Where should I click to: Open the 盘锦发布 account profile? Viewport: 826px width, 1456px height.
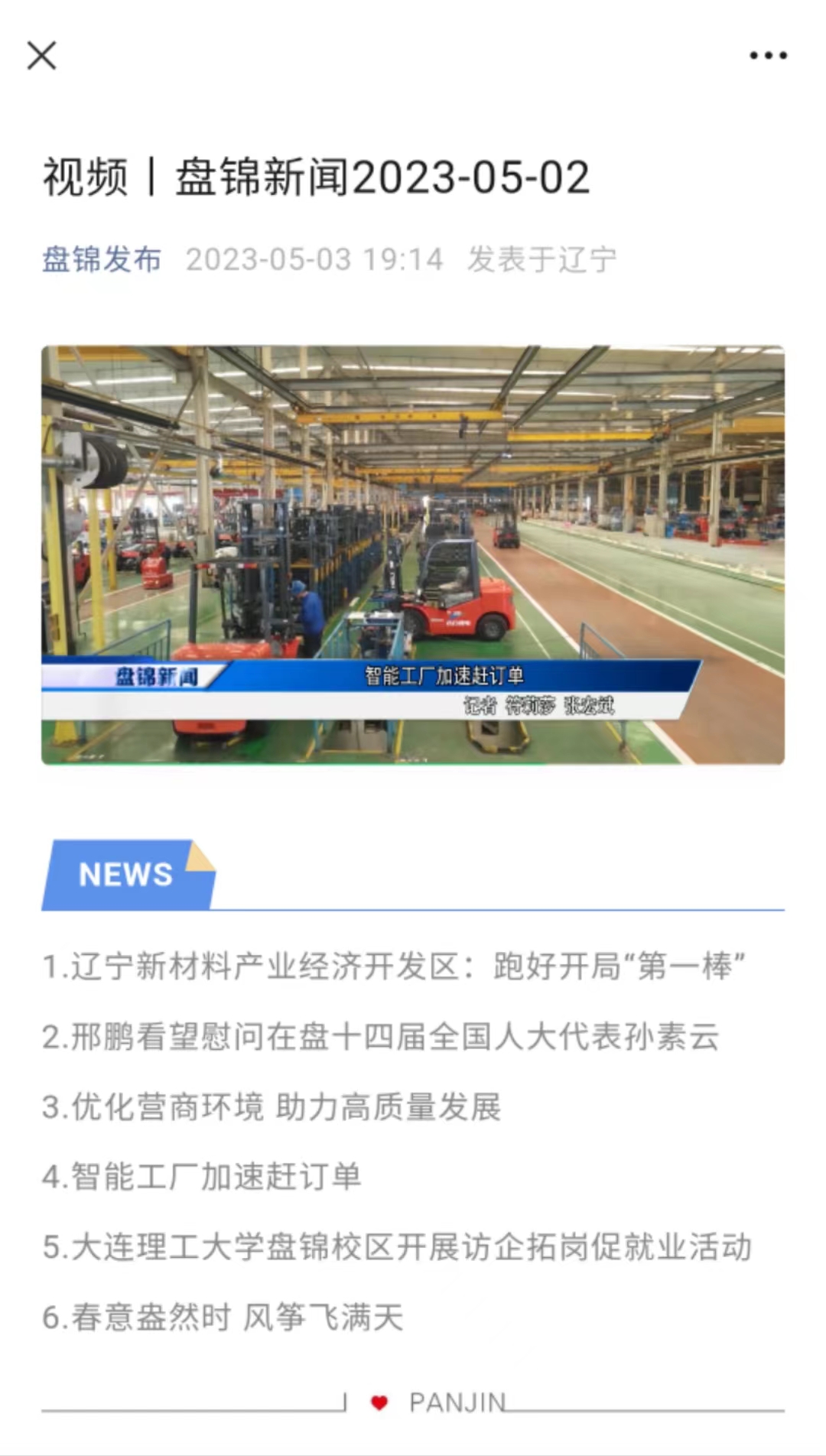pyautogui.click(x=101, y=259)
